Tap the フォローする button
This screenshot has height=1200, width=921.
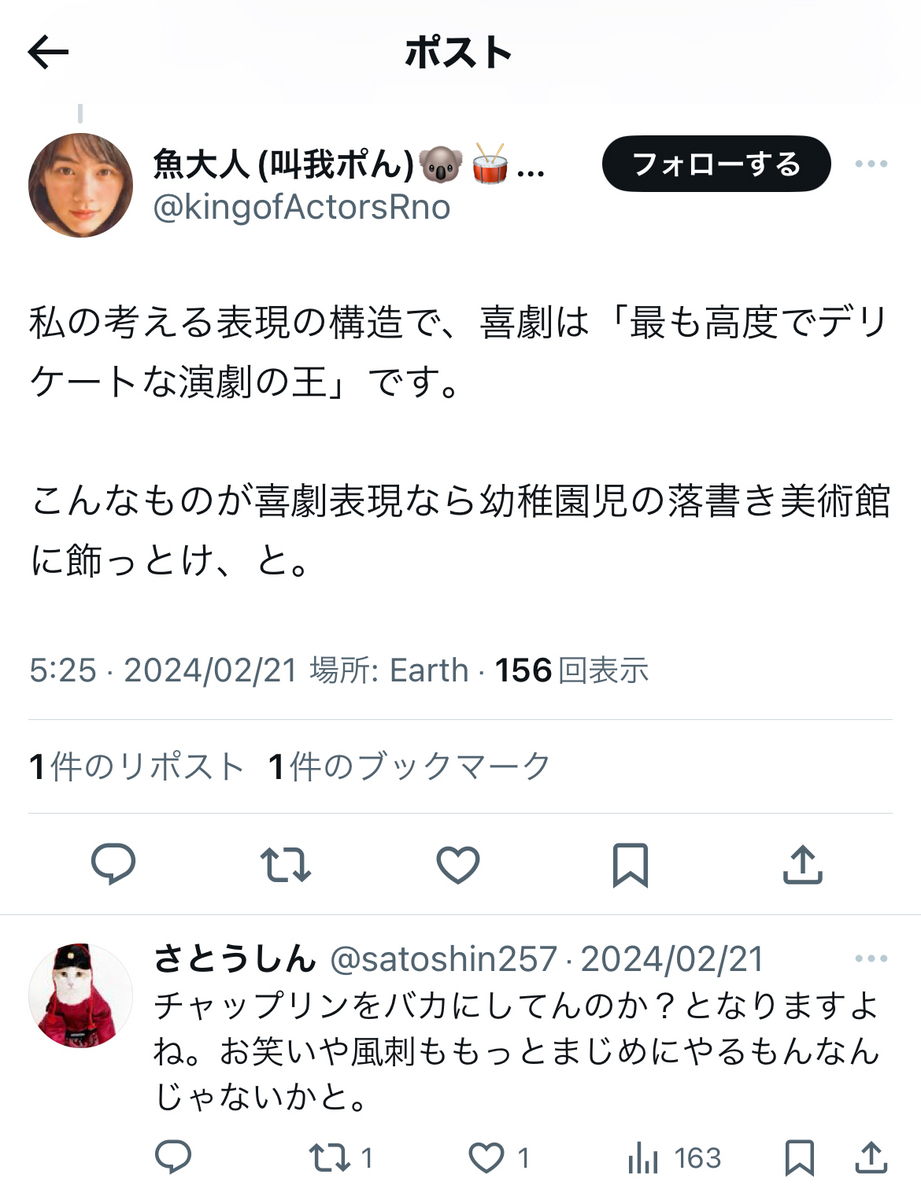pyautogui.click(x=716, y=164)
